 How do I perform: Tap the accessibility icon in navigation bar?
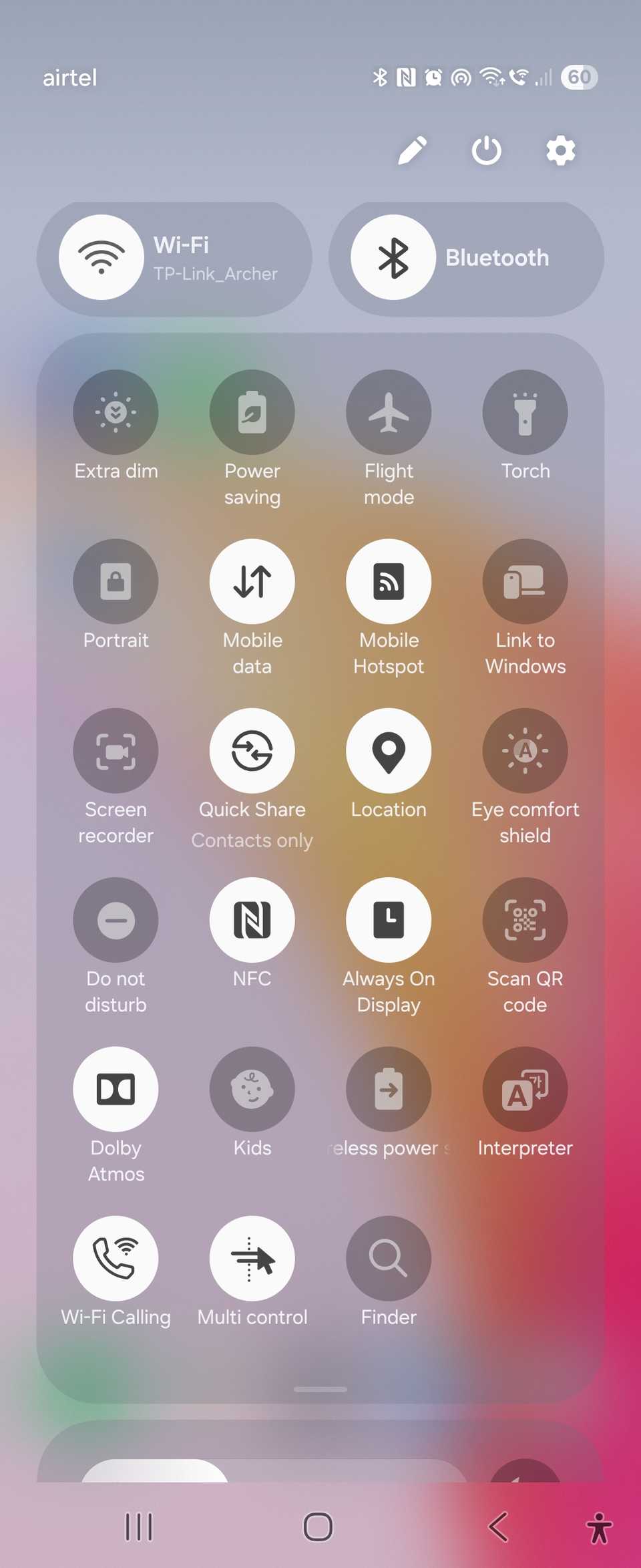click(x=599, y=1527)
